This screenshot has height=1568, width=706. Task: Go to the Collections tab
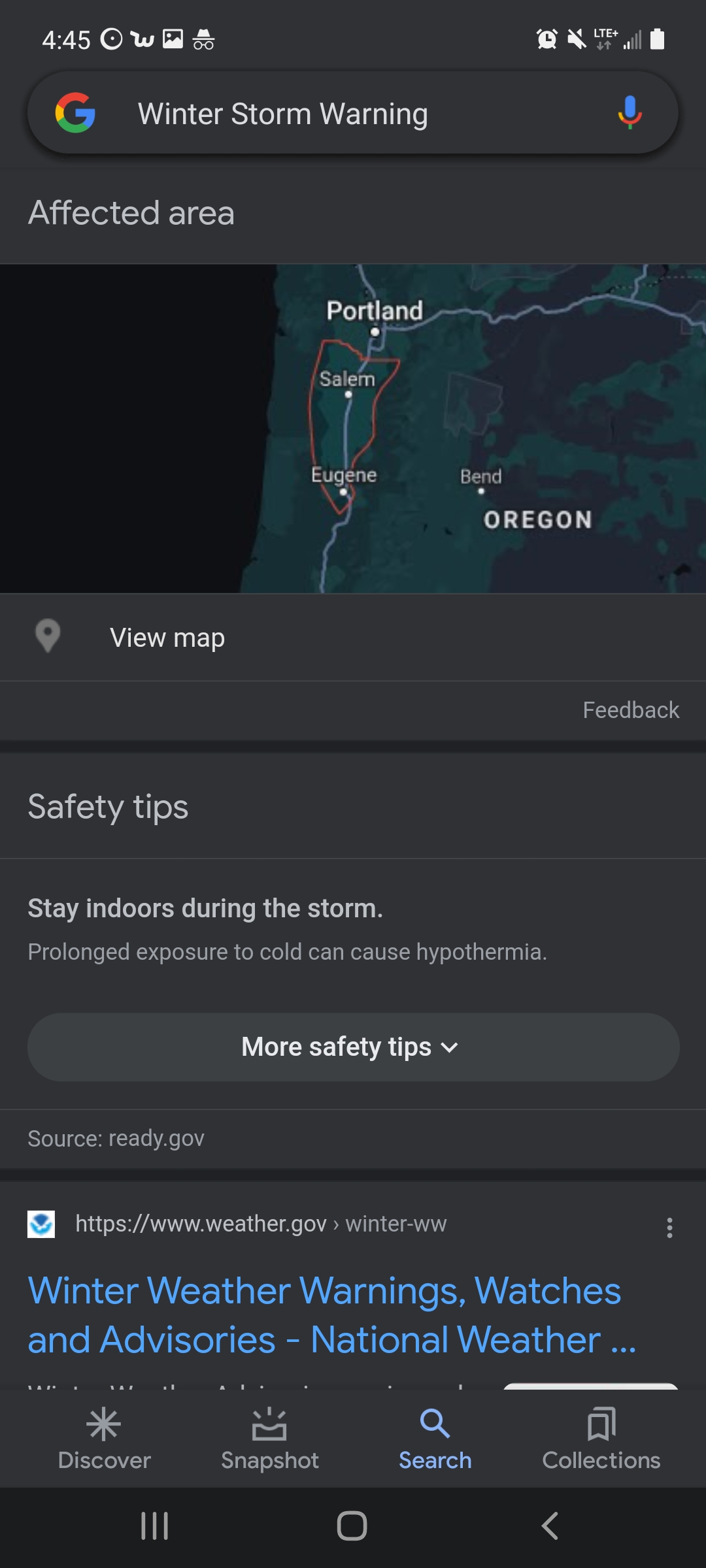click(x=601, y=1439)
